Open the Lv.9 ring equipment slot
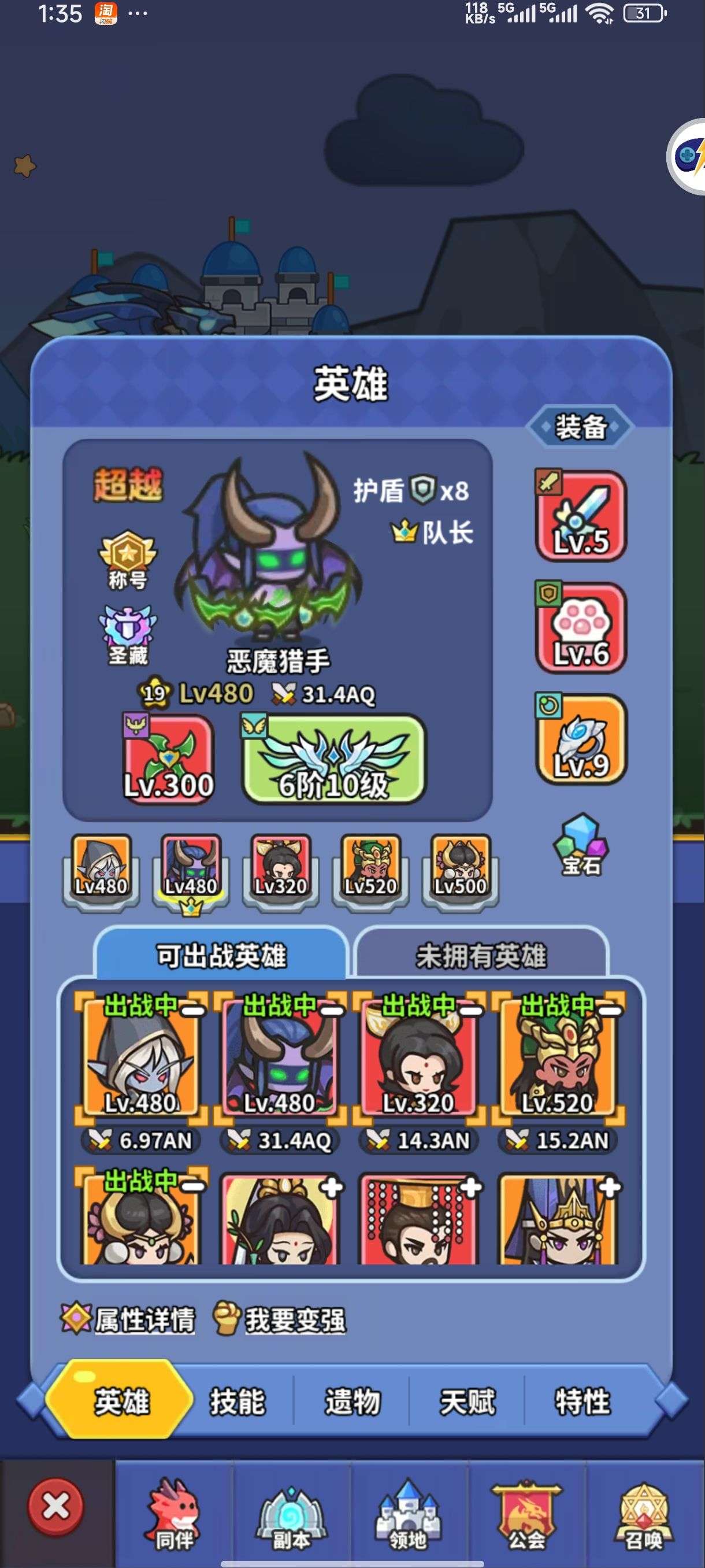The image size is (705, 1568). (581, 739)
